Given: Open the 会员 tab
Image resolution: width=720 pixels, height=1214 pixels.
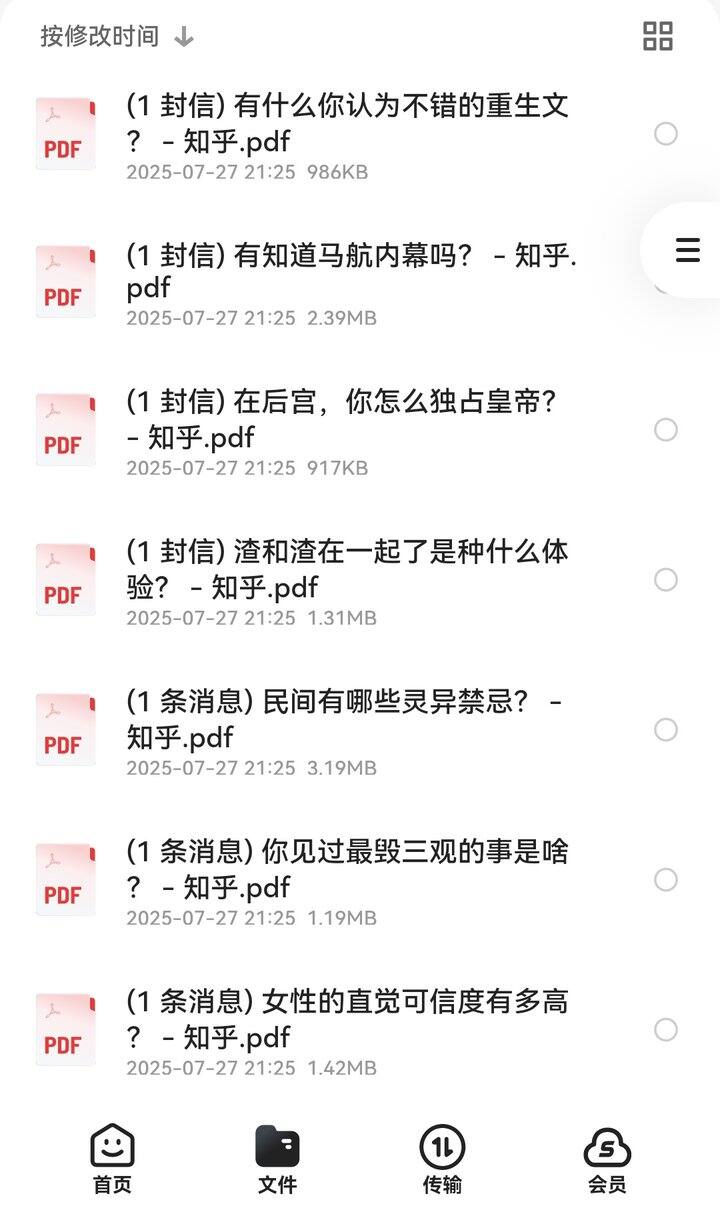Looking at the screenshot, I should point(607,1159).
